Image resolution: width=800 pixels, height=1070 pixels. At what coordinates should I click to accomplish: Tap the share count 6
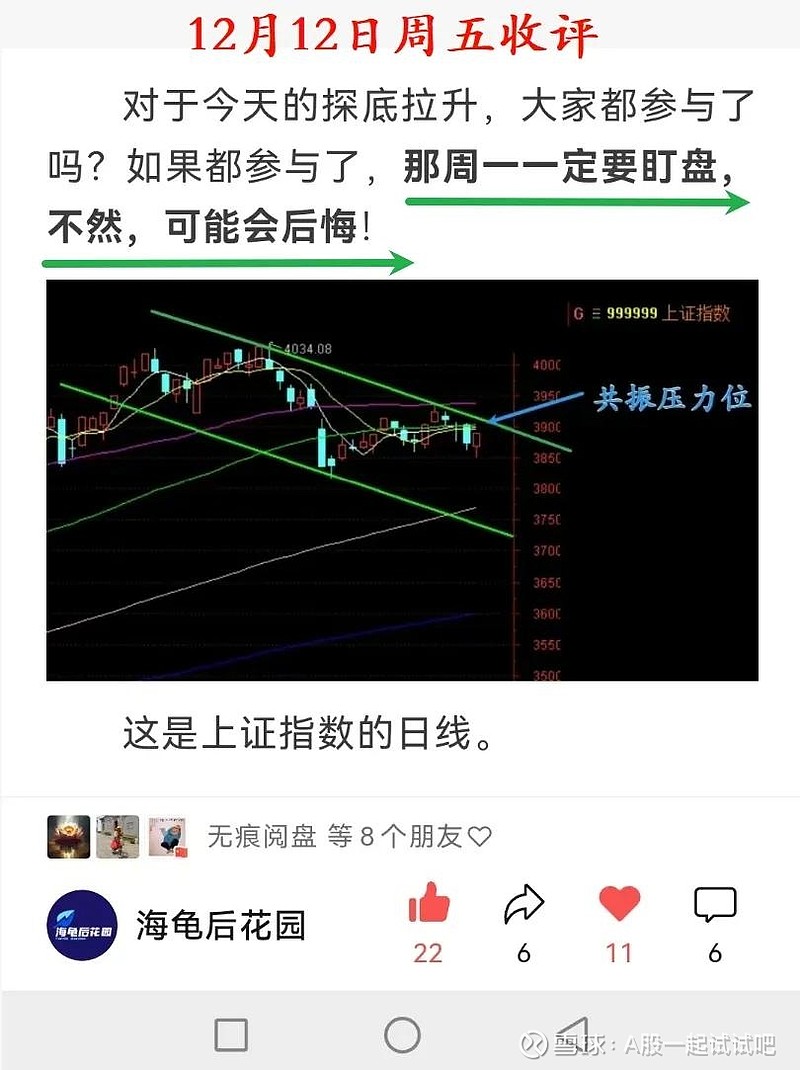tap(524, 953)
